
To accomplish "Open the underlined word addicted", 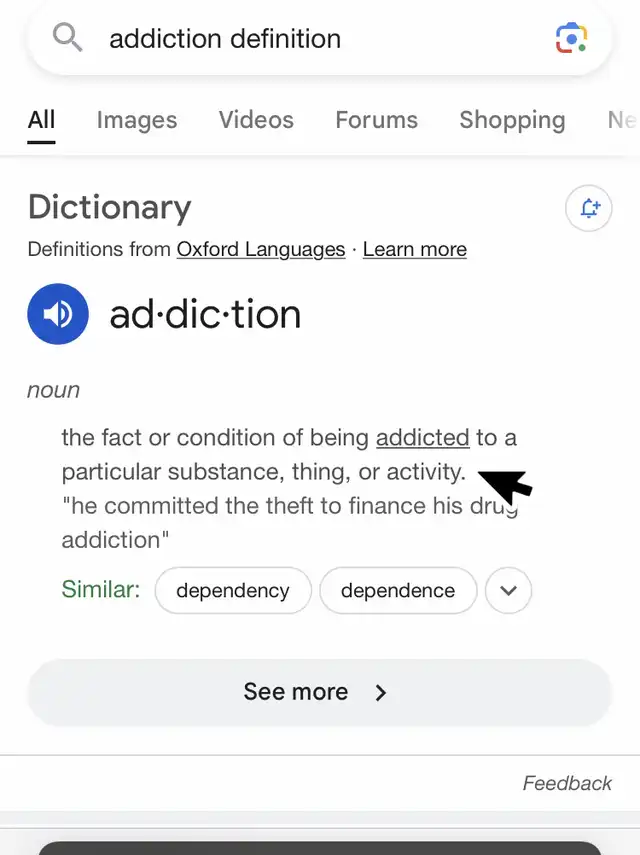I will tap(422, 437).
